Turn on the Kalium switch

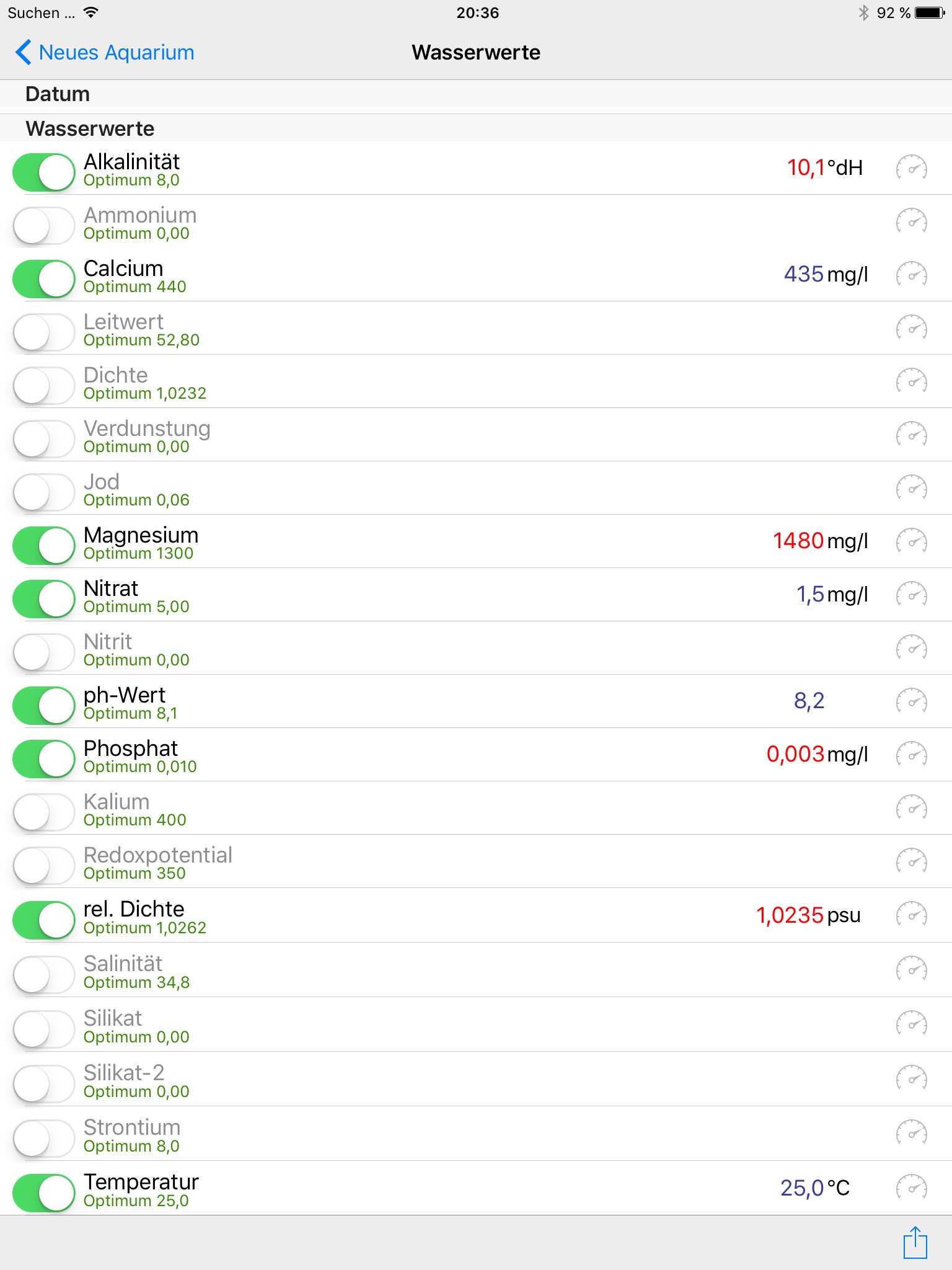(x=44, y=812)
